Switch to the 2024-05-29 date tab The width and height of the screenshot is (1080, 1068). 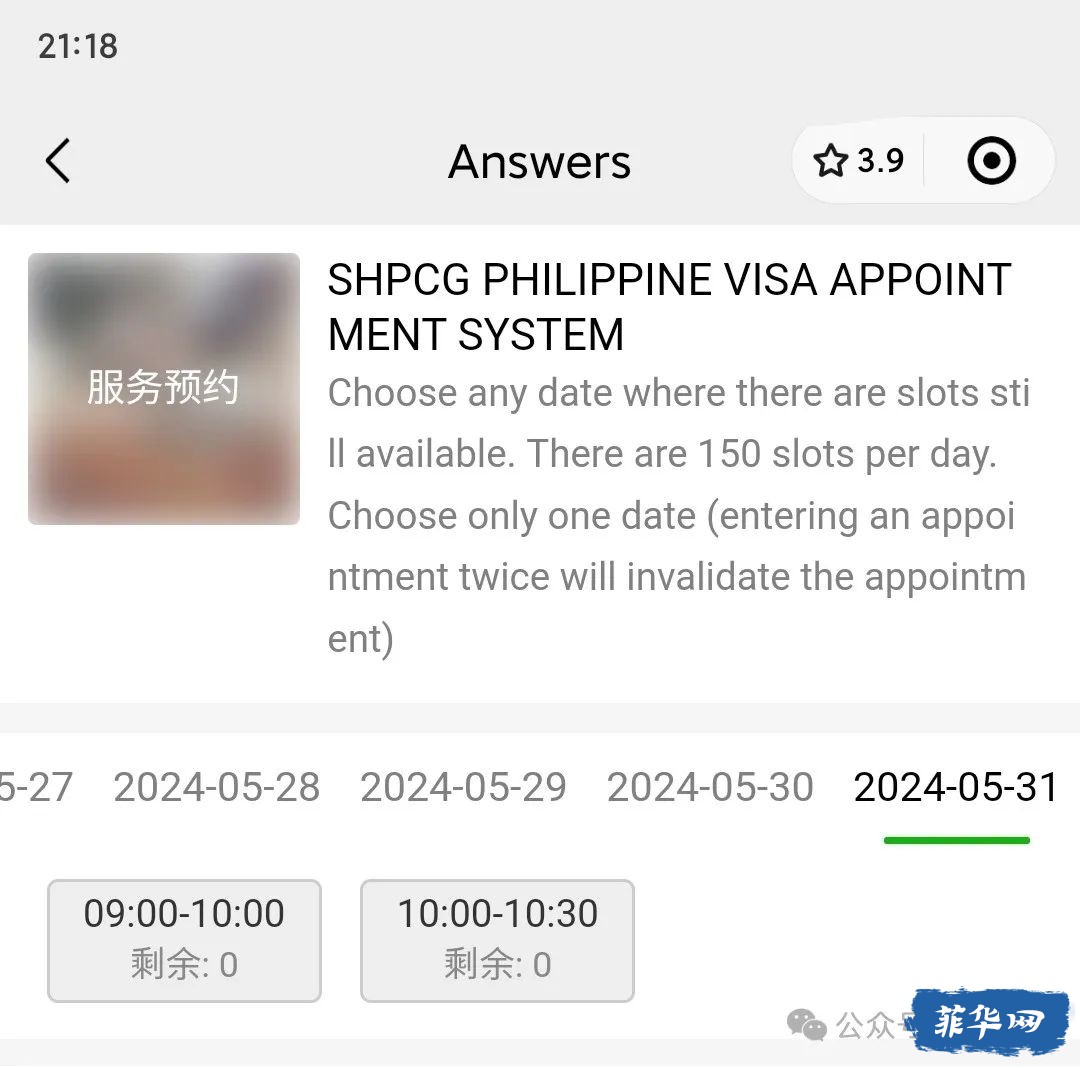point(463,788)
